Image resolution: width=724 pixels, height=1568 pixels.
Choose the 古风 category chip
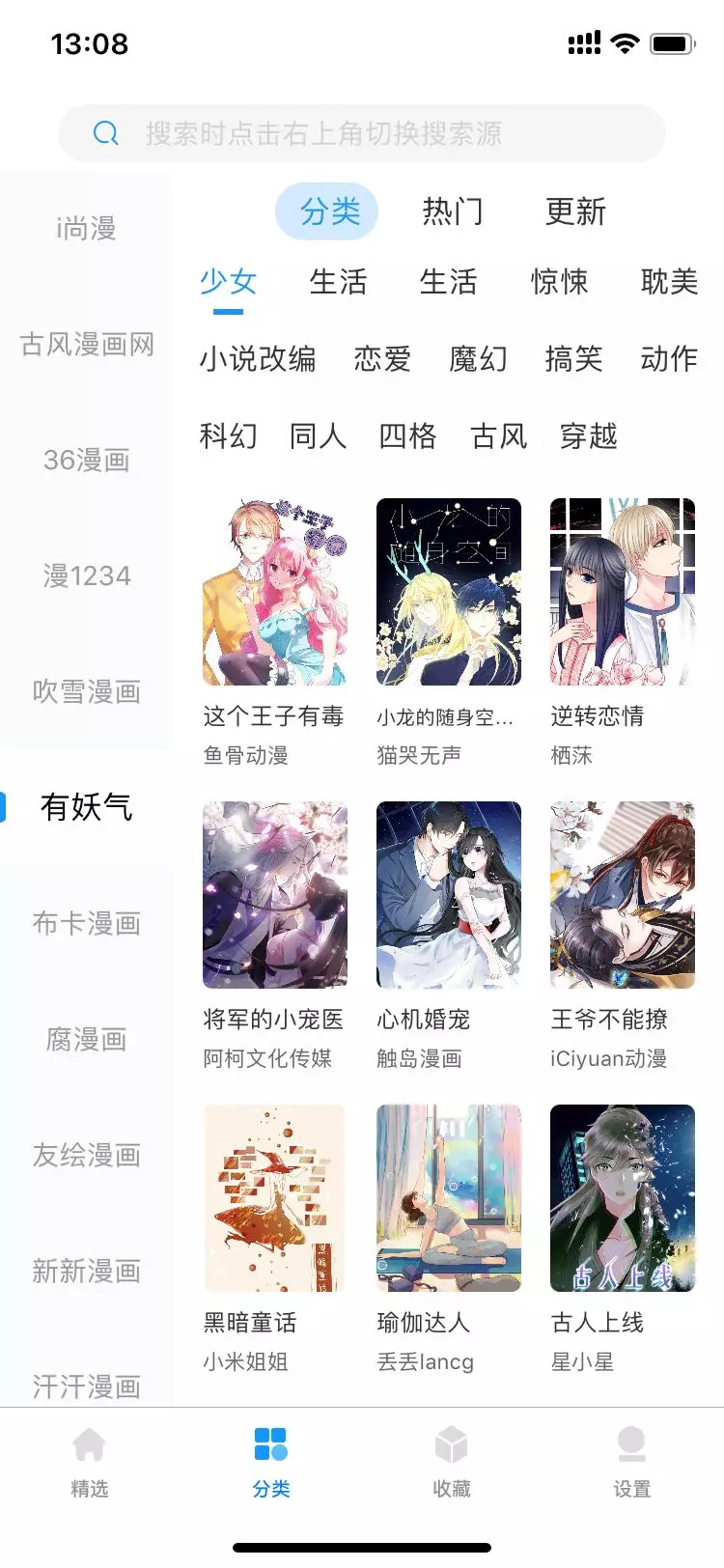499,436
